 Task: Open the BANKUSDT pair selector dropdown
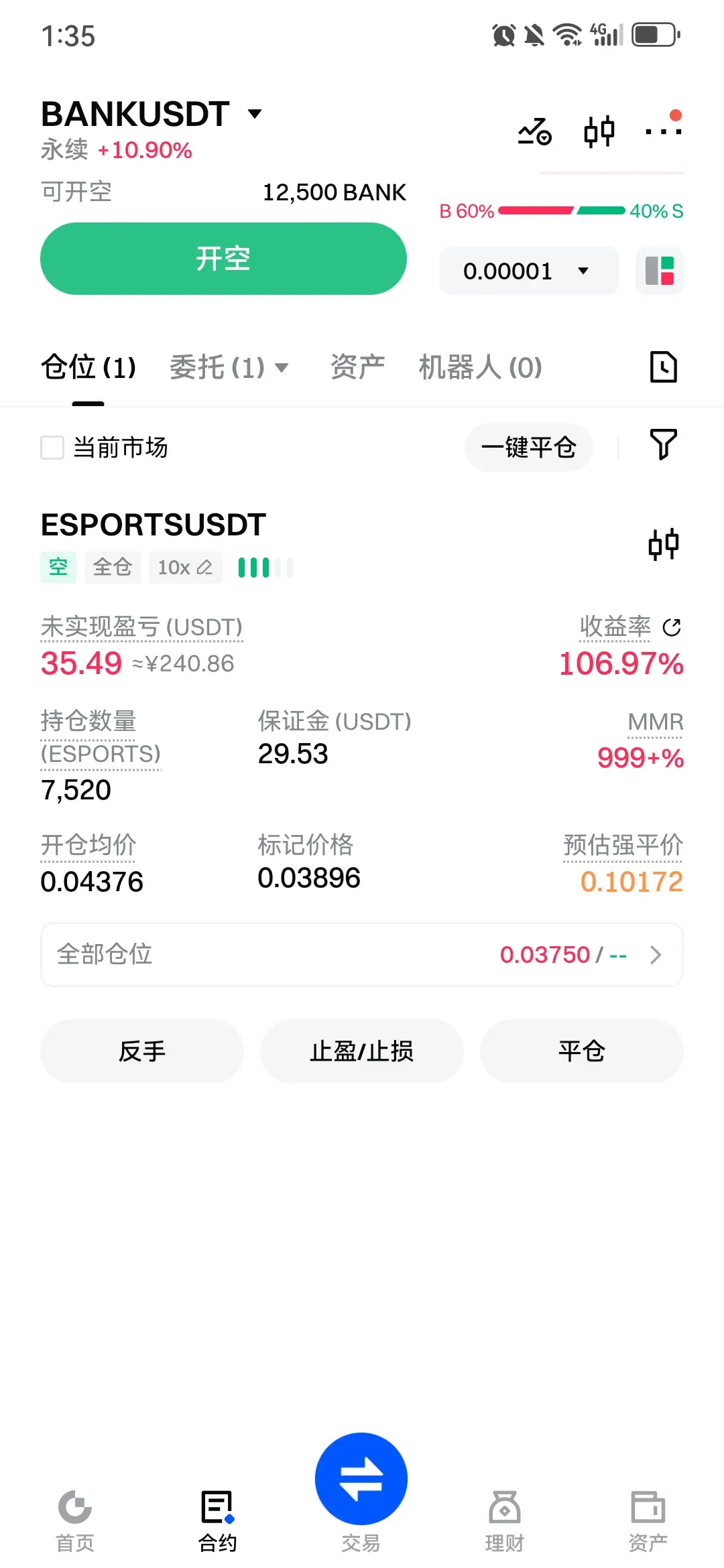pyautogui.click(x=152, y=114)
